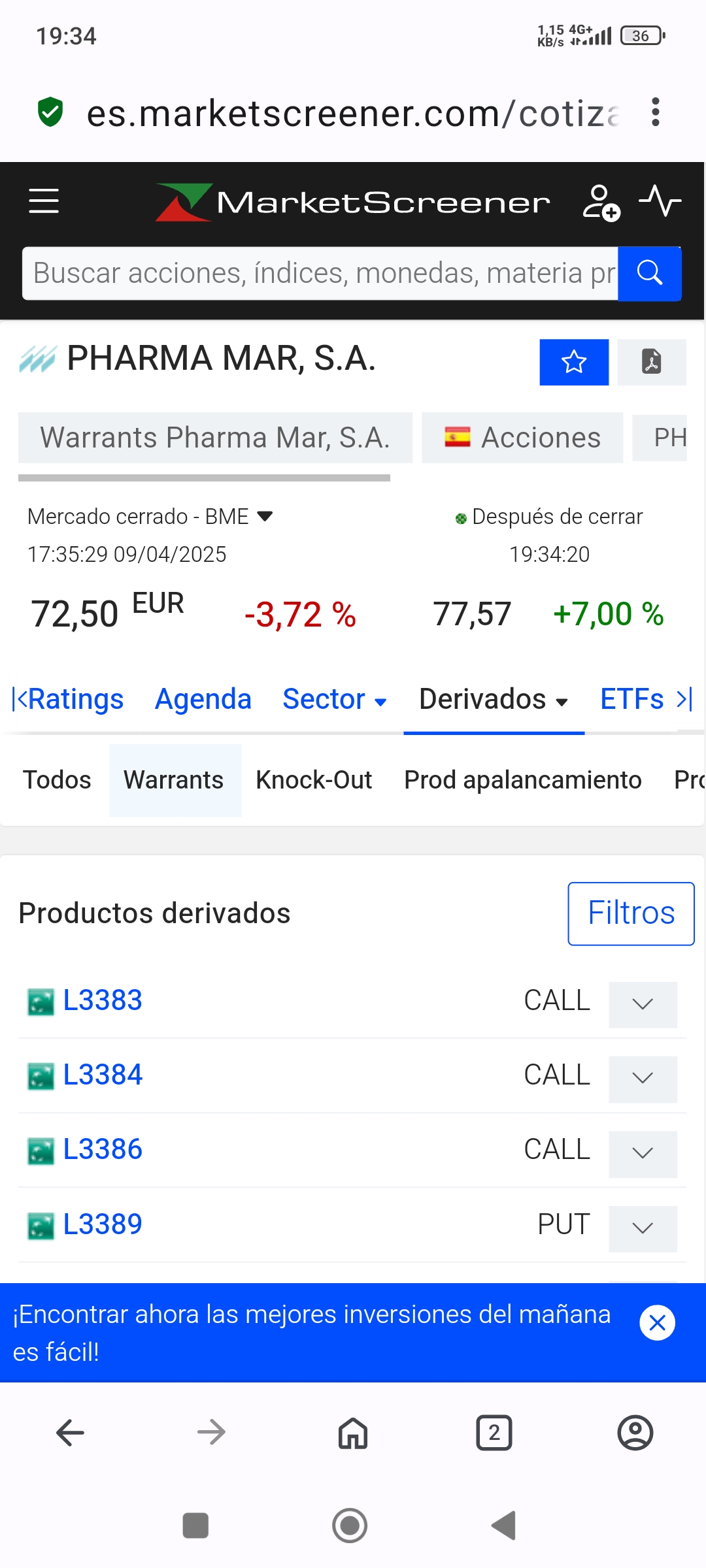Add Pharma Mar to favorites star

point(573,362)
